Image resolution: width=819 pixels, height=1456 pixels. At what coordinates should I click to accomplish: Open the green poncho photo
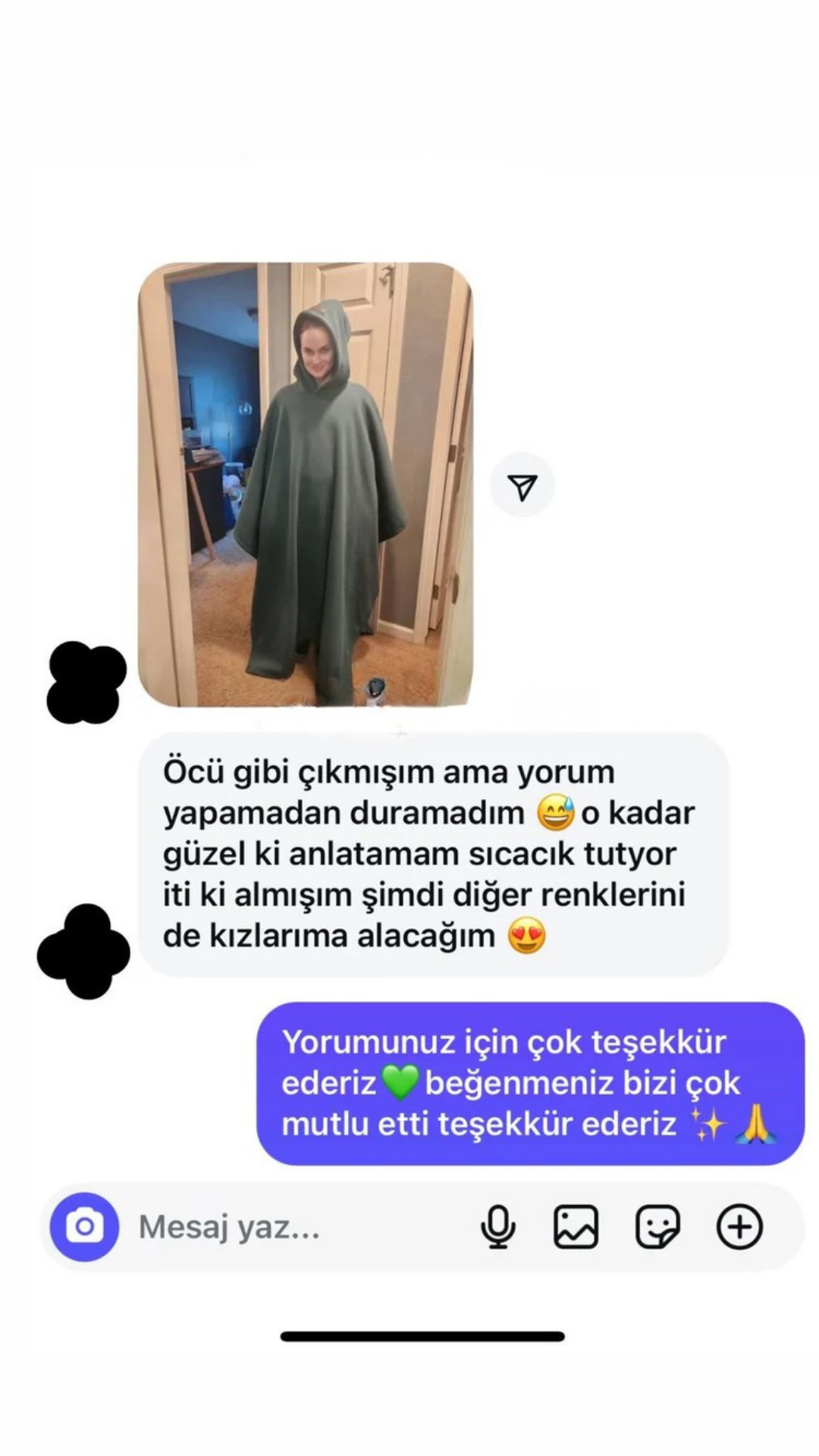tap(305, 485)
